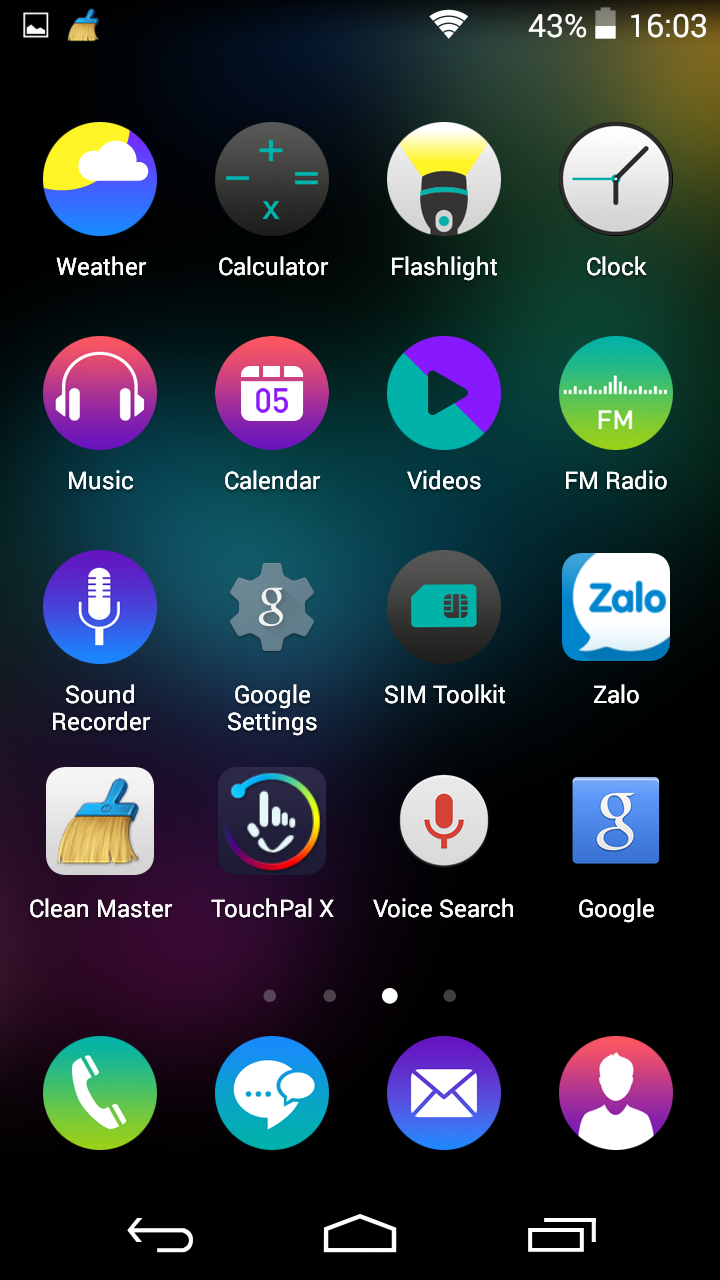720x1280 pixels.
Task: Open the messaging app in the dock
Action: coord(272,1093)
